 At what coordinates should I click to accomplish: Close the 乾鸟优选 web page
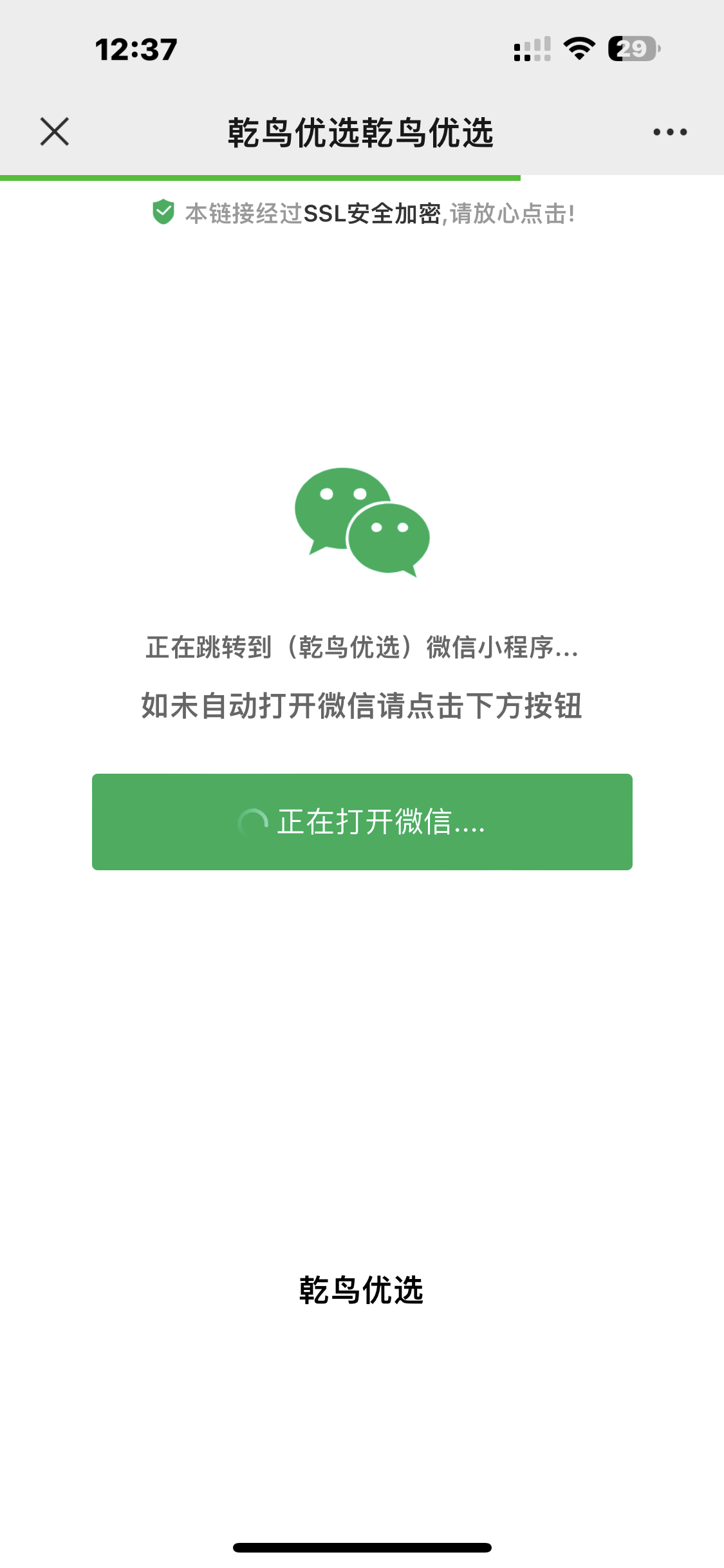pyautogui.click(x=55, y=132)
